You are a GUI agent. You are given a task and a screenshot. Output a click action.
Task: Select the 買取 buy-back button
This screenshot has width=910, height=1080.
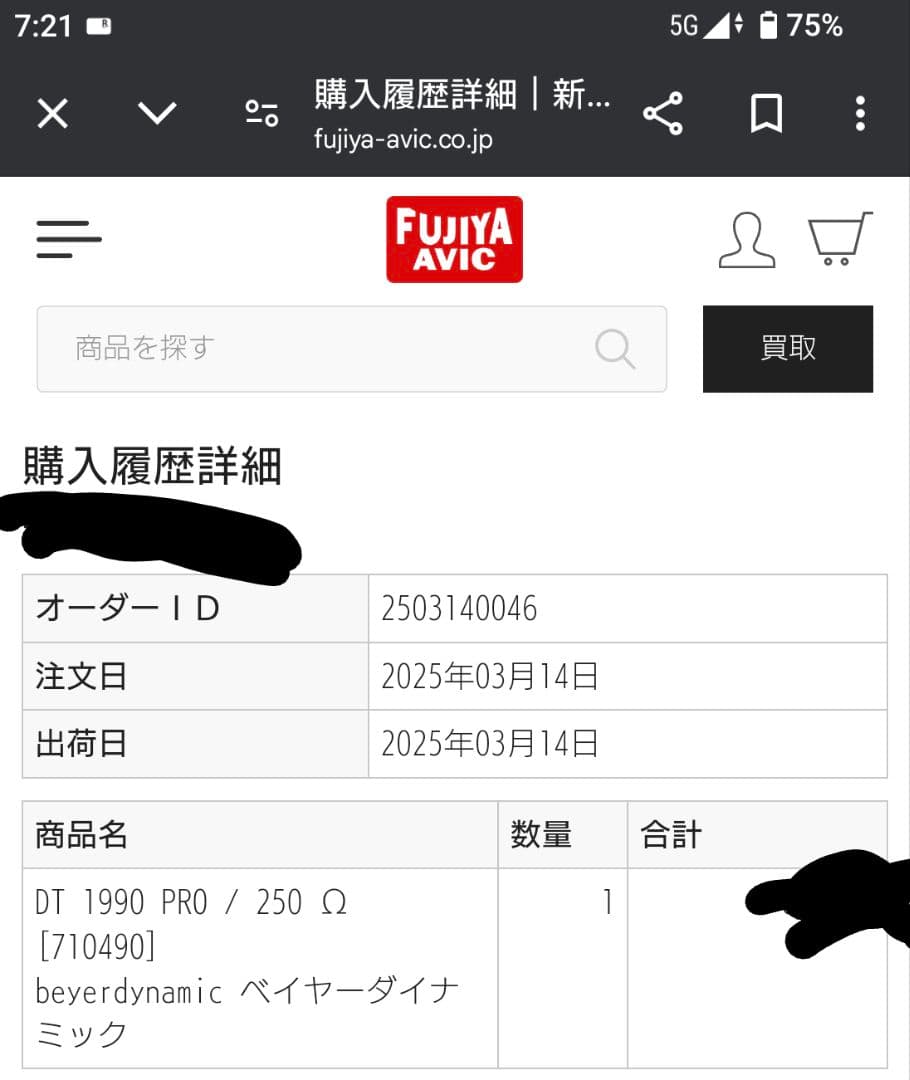789,348
